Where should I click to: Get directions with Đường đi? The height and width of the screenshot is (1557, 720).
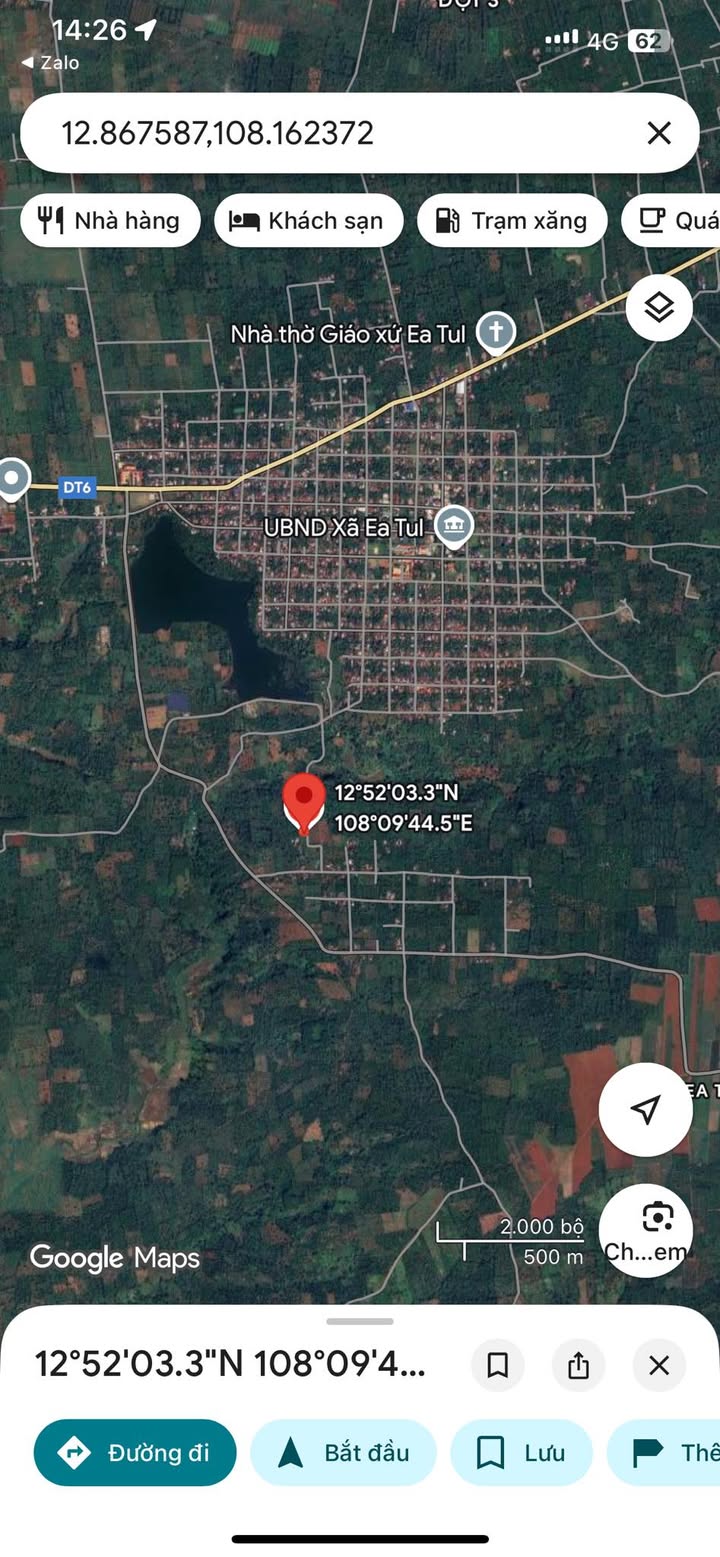coord(135,1452)
